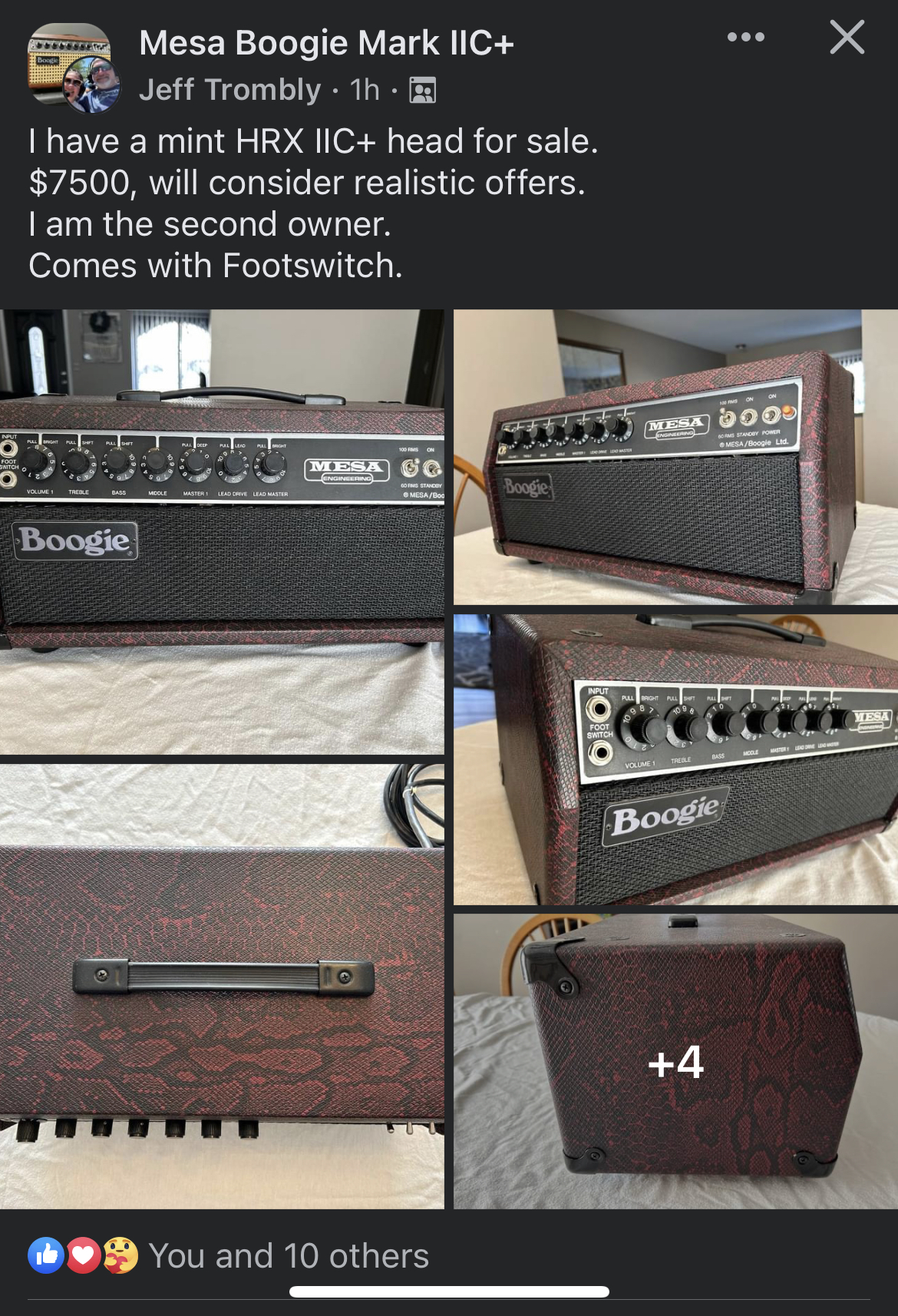Open the top handle photo

tap(222, 986)
